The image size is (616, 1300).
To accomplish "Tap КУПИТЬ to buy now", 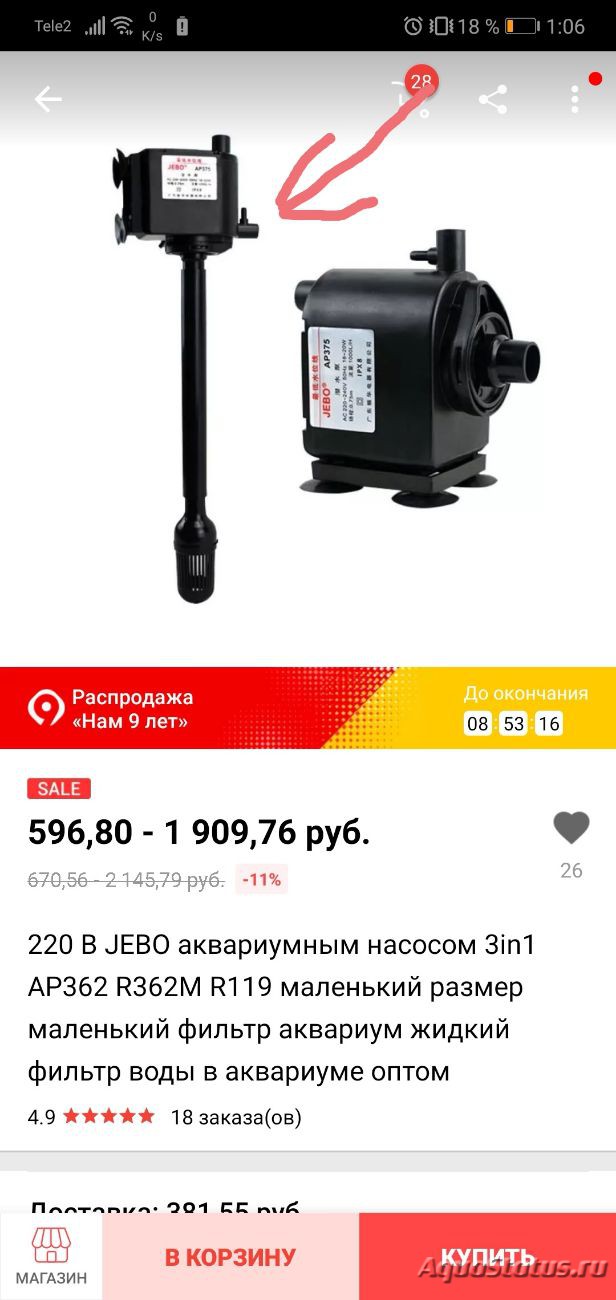I will (x=487, y=1257).
